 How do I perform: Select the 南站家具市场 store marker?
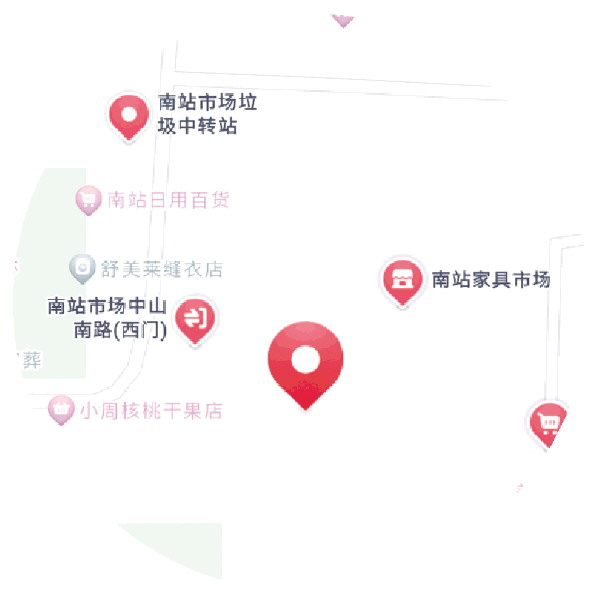pyautogui.click(x=402, y=278)
